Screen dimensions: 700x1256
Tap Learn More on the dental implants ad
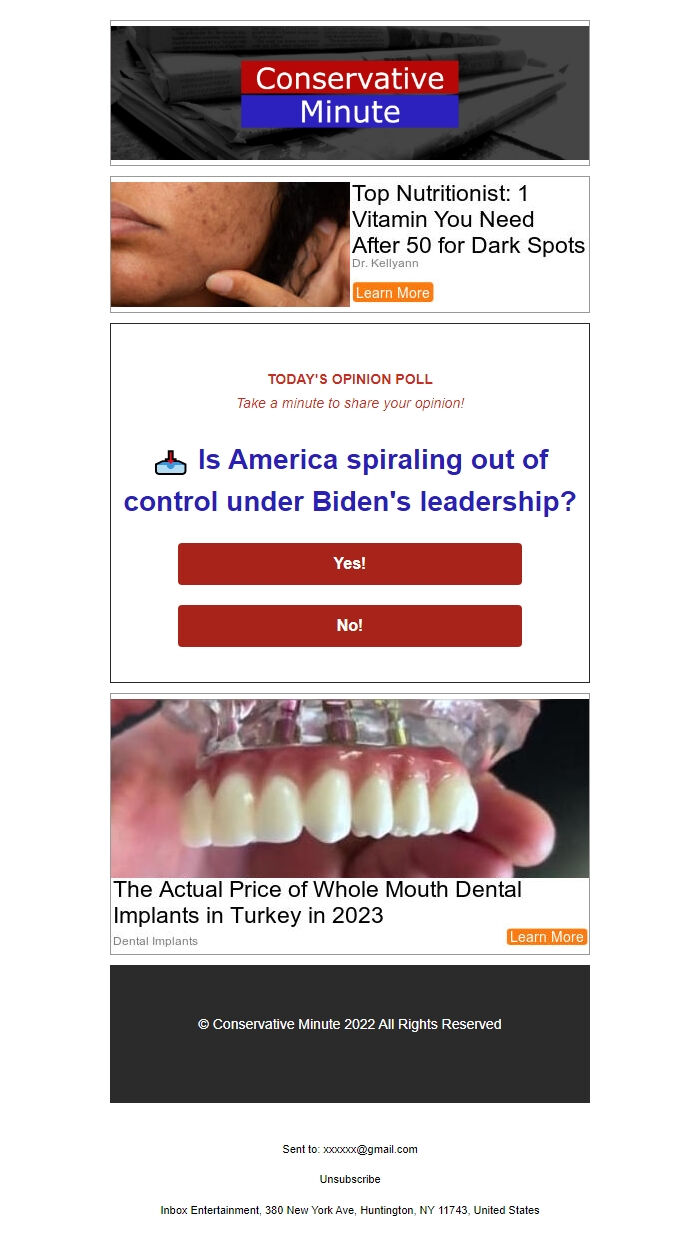tap(546, 937)
